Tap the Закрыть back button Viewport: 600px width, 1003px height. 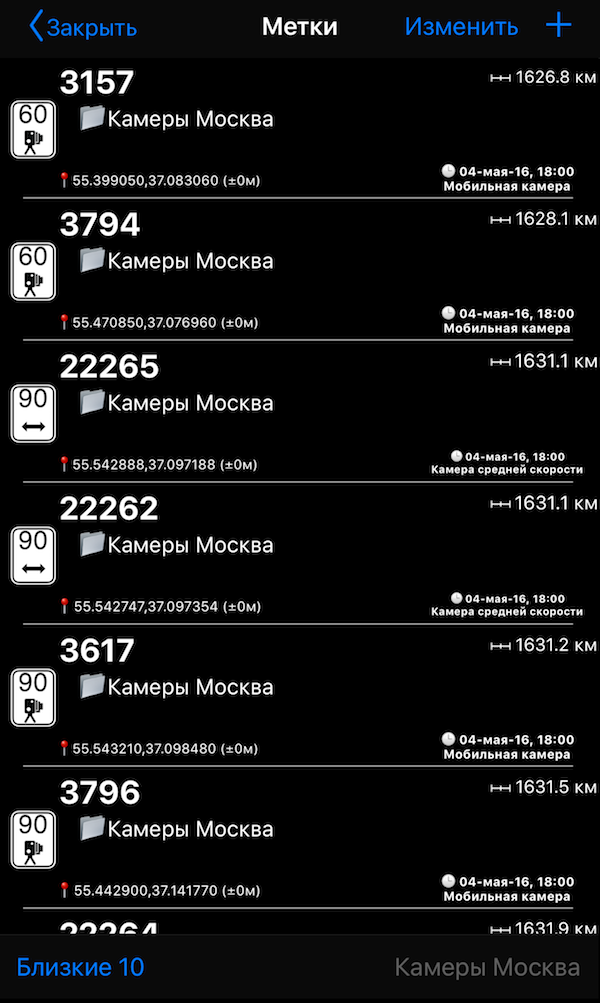(83, 27)
